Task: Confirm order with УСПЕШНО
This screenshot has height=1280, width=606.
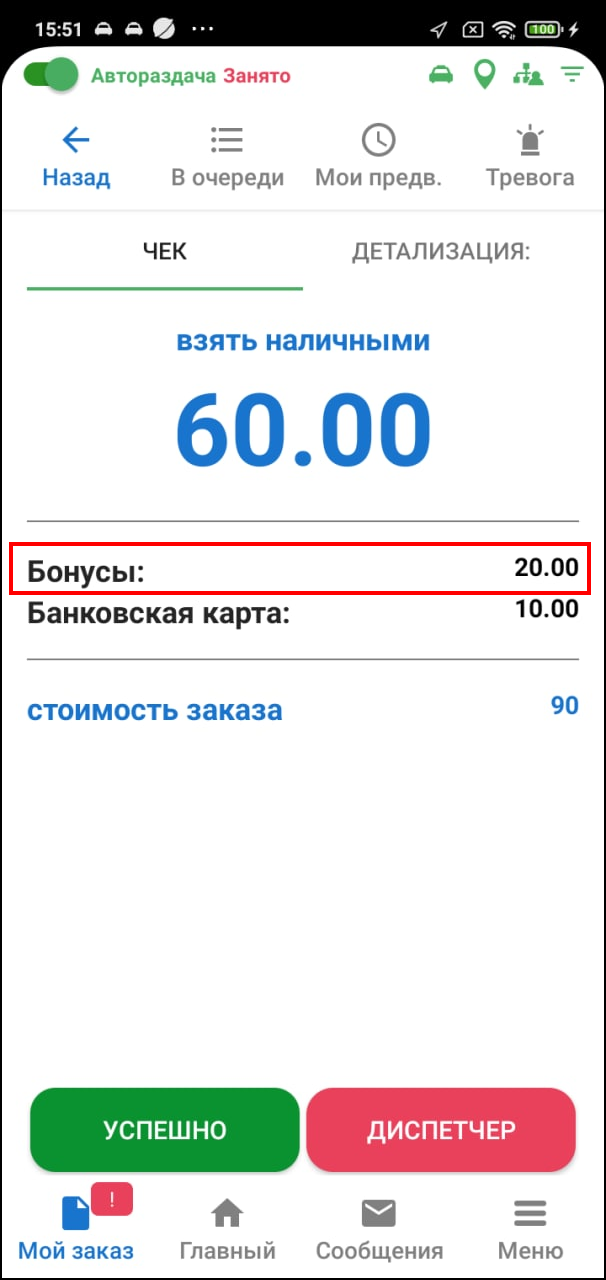Action: coord(165,1130)
